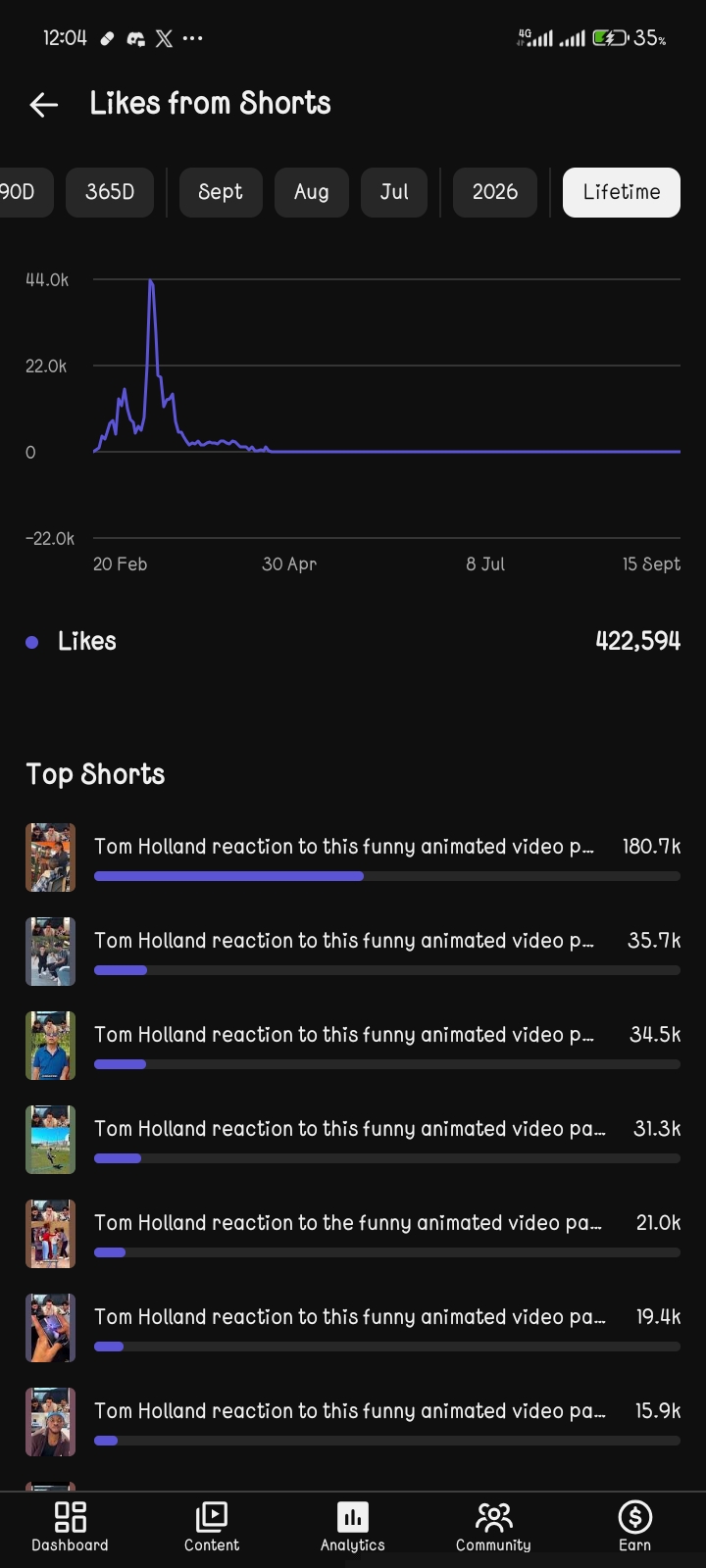Open the Analytics tab
The image size is (706, 1568).
pyautogui.click(x=353, y=1527)
